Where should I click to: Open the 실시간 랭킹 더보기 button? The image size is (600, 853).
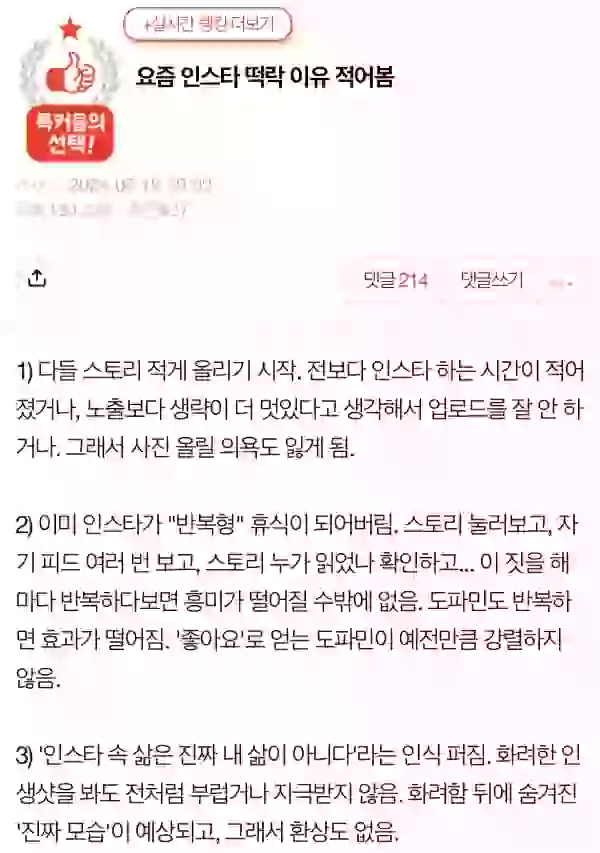207,23
